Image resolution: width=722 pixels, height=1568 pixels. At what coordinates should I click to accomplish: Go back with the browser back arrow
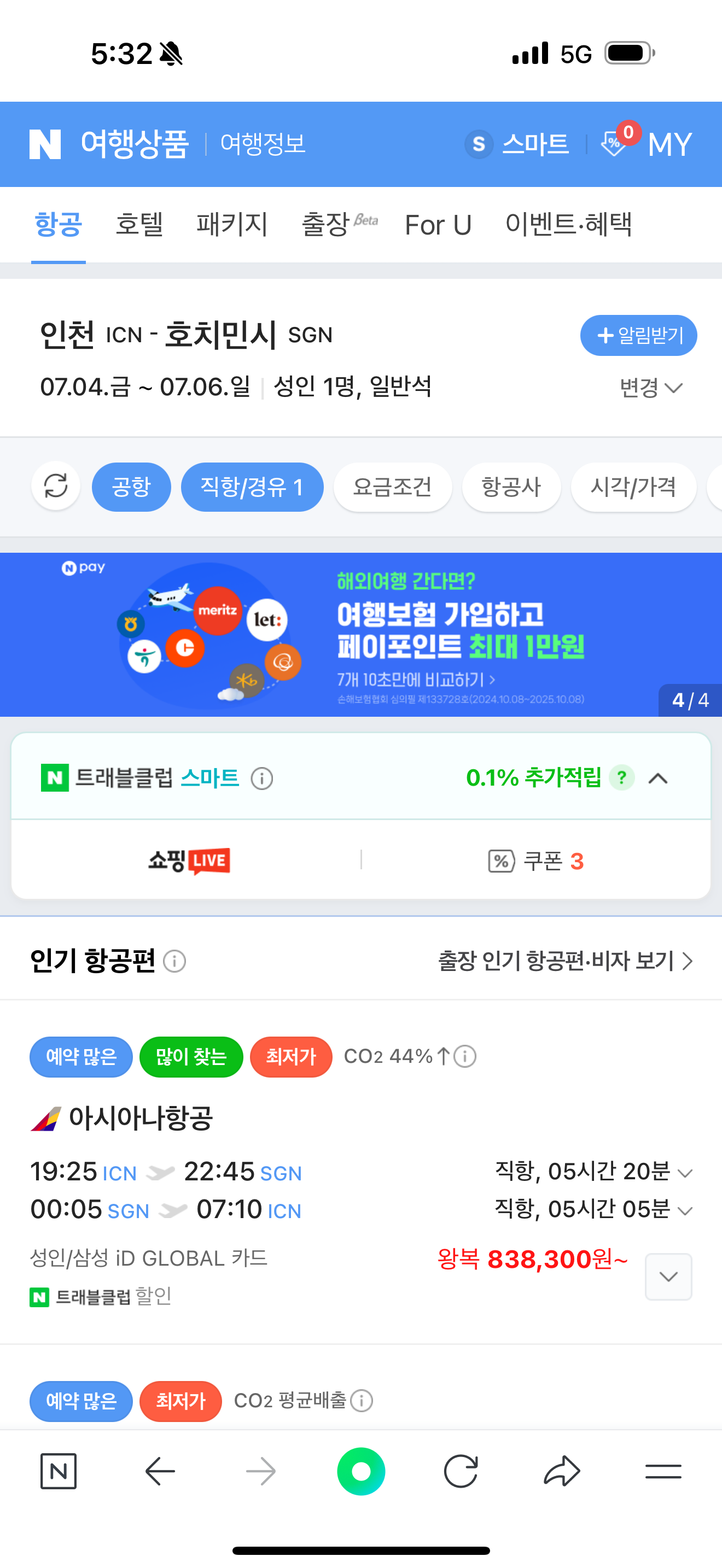160,1472
